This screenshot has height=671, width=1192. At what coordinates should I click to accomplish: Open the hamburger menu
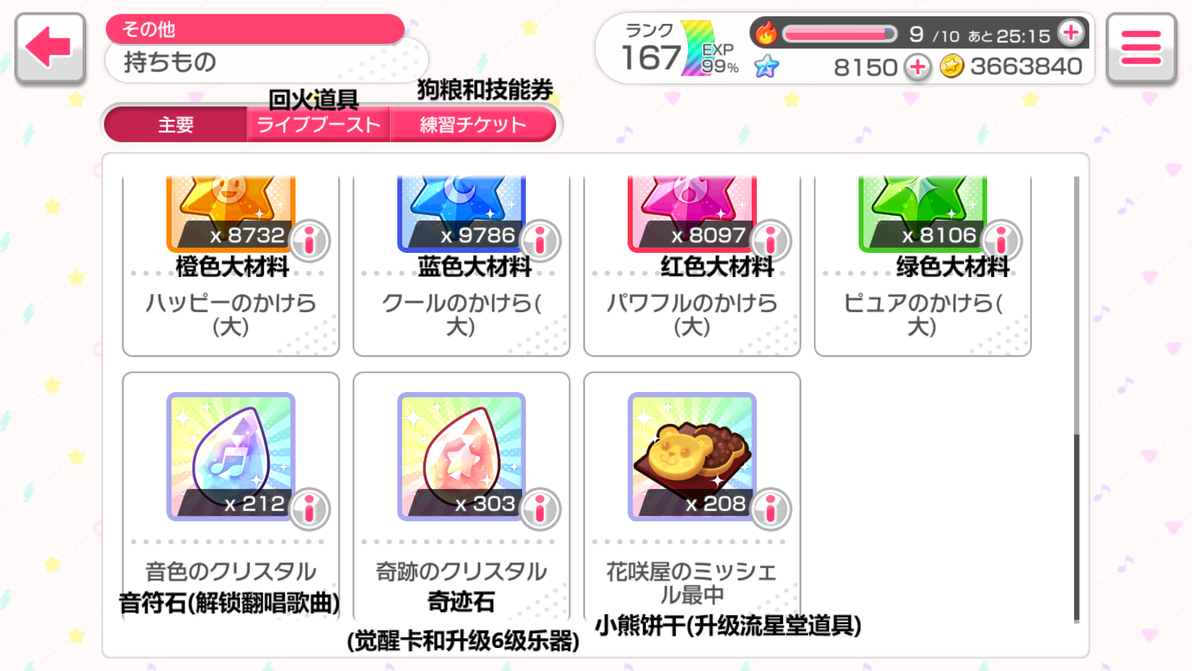(1141, 48)
